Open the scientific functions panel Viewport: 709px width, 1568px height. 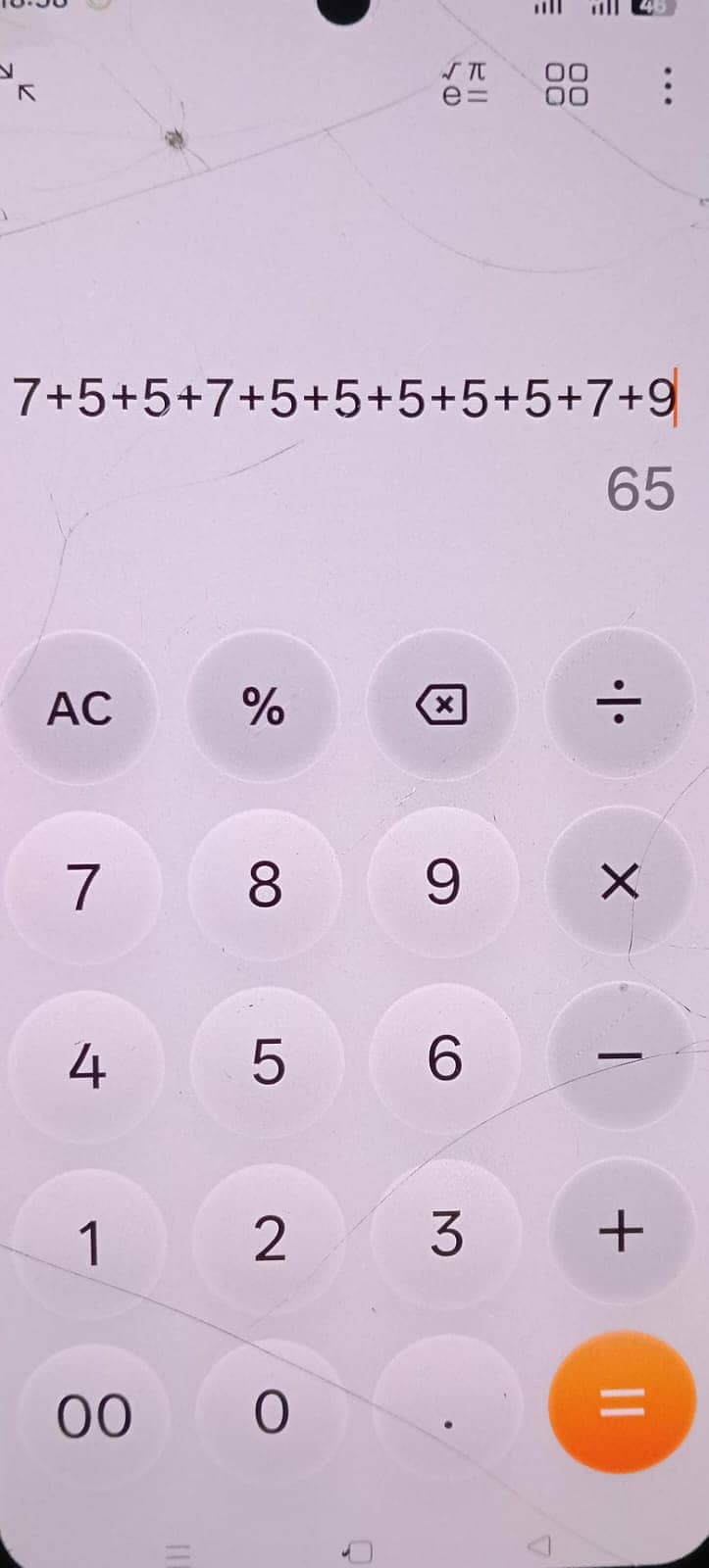click(x=465, y=84)
